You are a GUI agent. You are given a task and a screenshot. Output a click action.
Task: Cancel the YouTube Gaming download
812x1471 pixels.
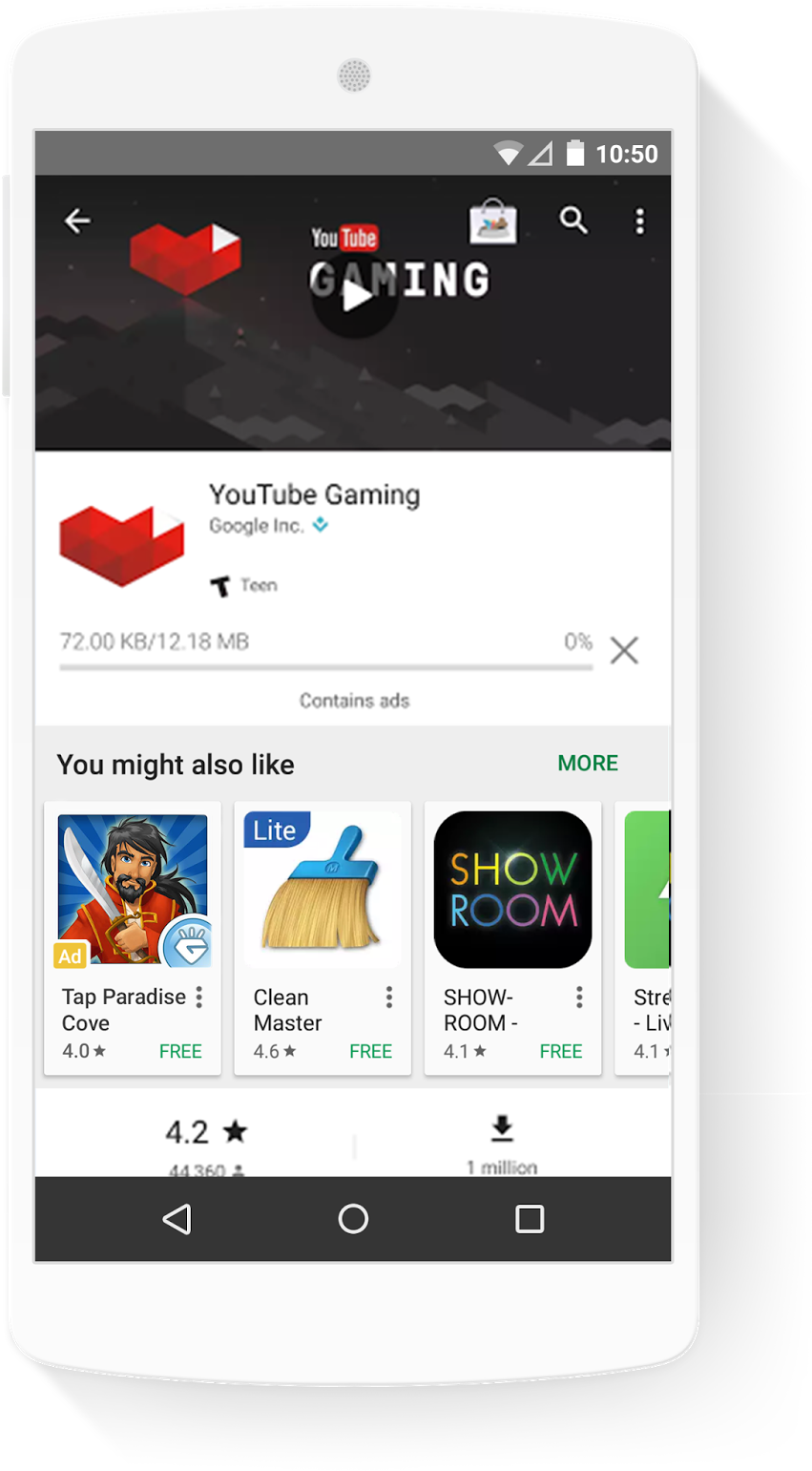(624, 651)
